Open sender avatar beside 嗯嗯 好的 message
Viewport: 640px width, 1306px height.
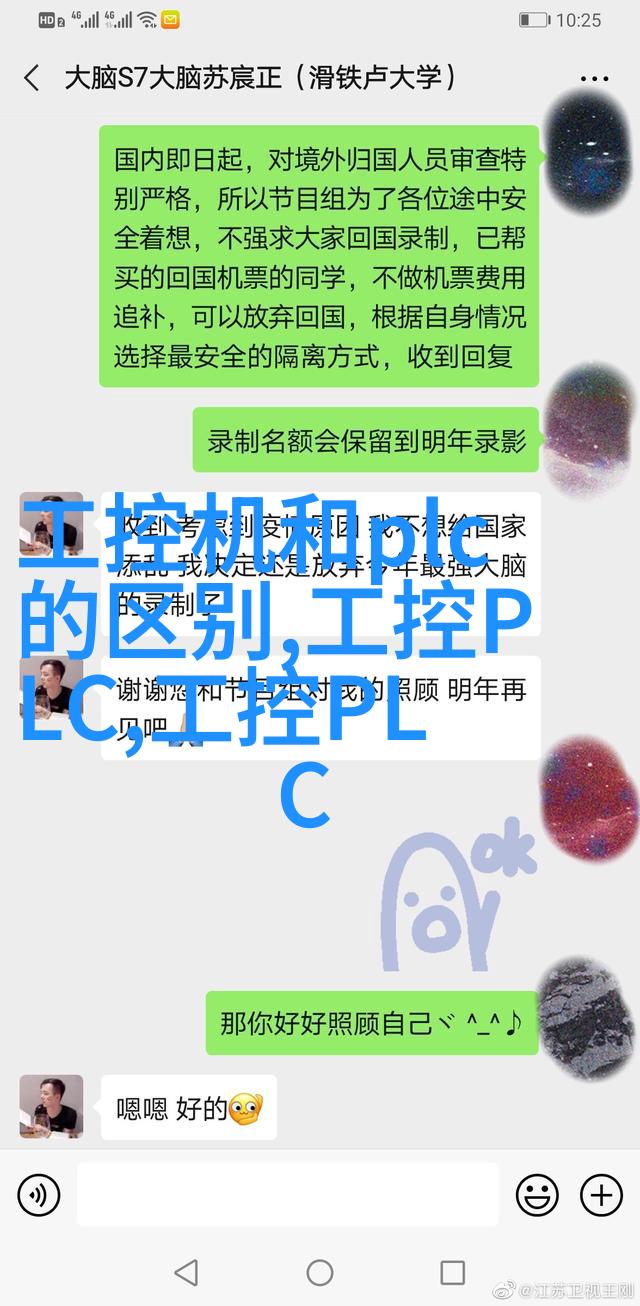point(51,1108)
